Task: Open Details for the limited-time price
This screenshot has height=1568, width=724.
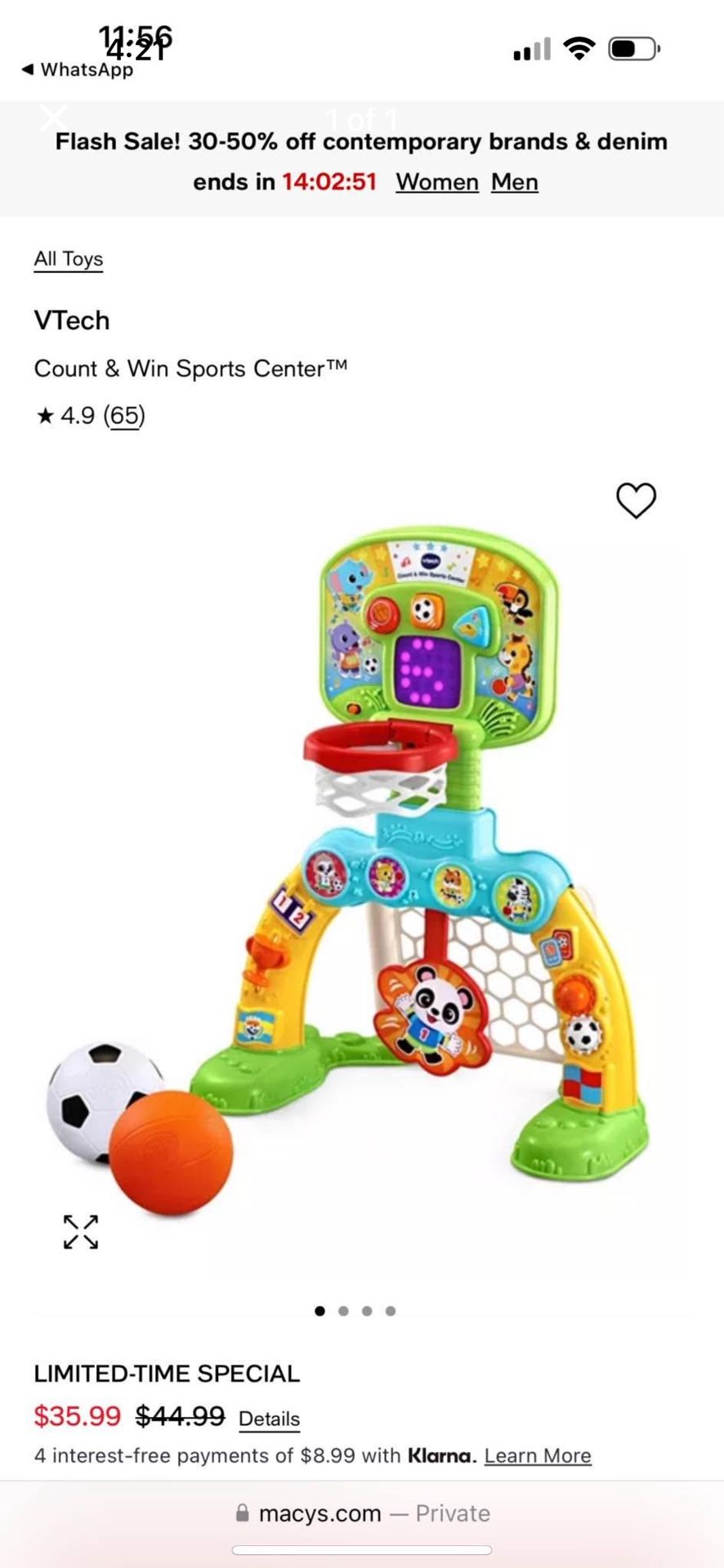Action: point(269,1419)
